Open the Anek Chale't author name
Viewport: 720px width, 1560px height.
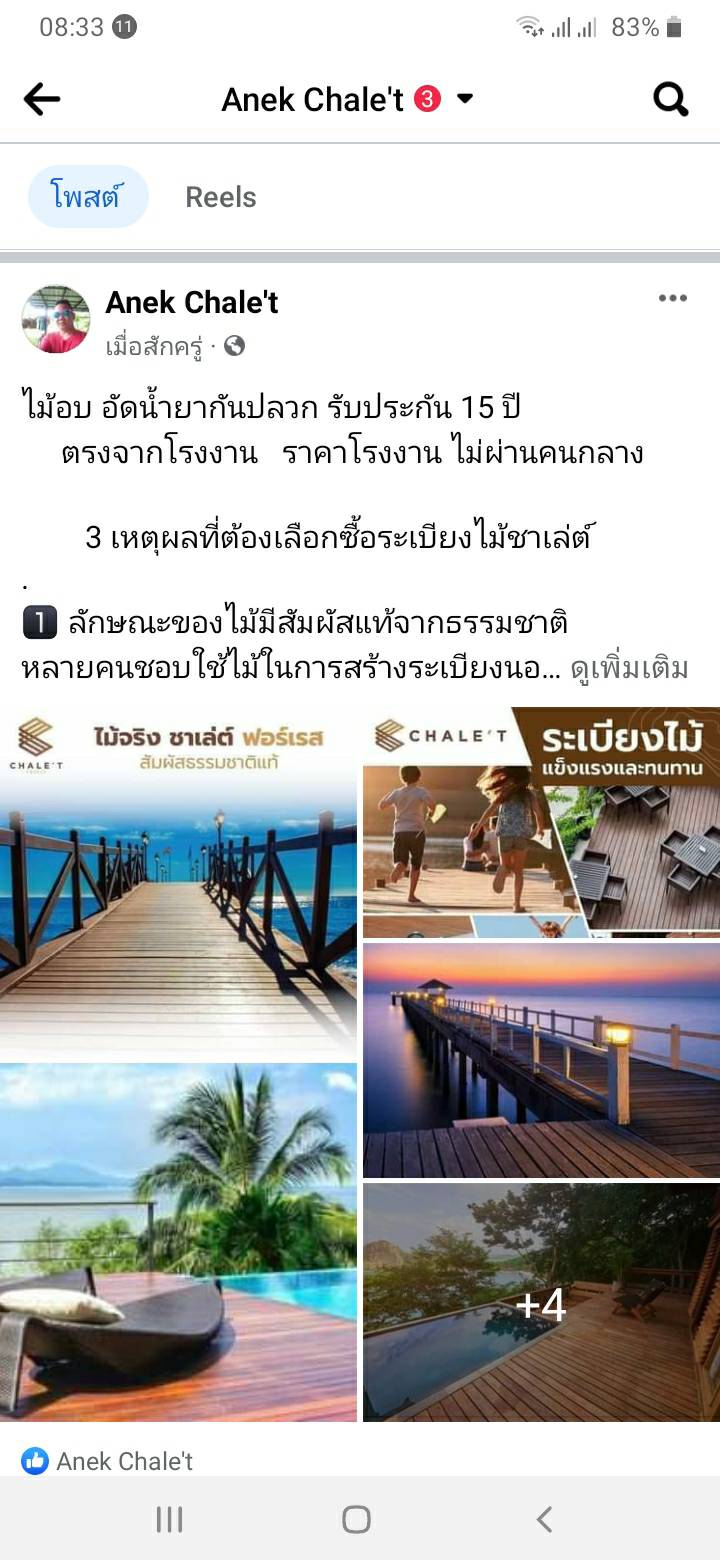(192, 302)
